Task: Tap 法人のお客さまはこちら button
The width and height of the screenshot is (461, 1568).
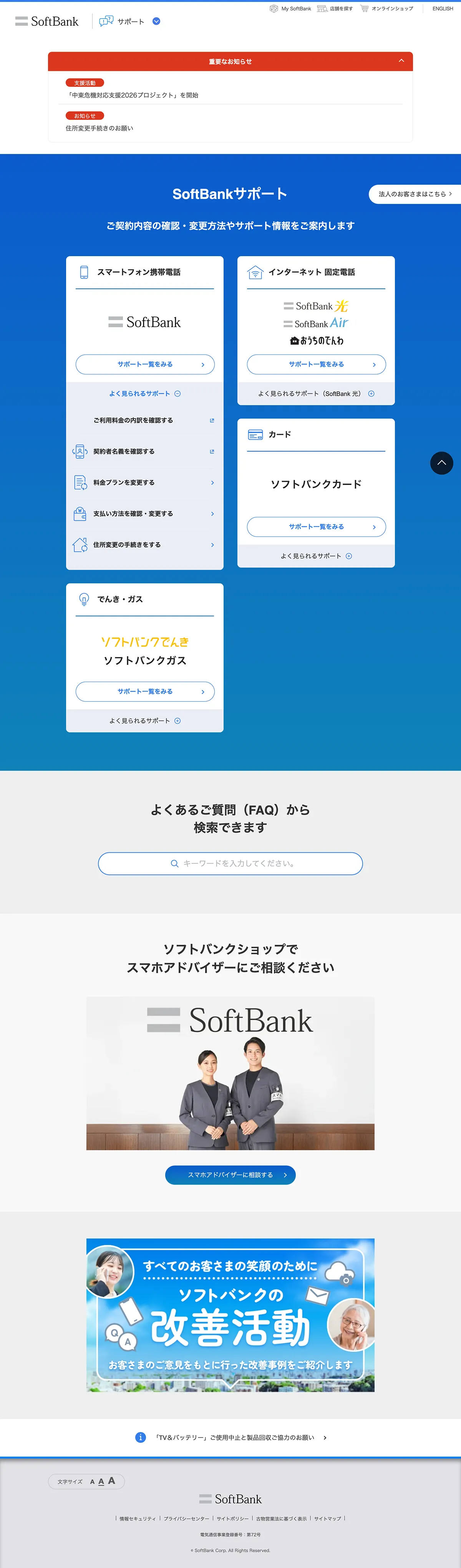Action: pyautogui.click(x=415, y=194)
